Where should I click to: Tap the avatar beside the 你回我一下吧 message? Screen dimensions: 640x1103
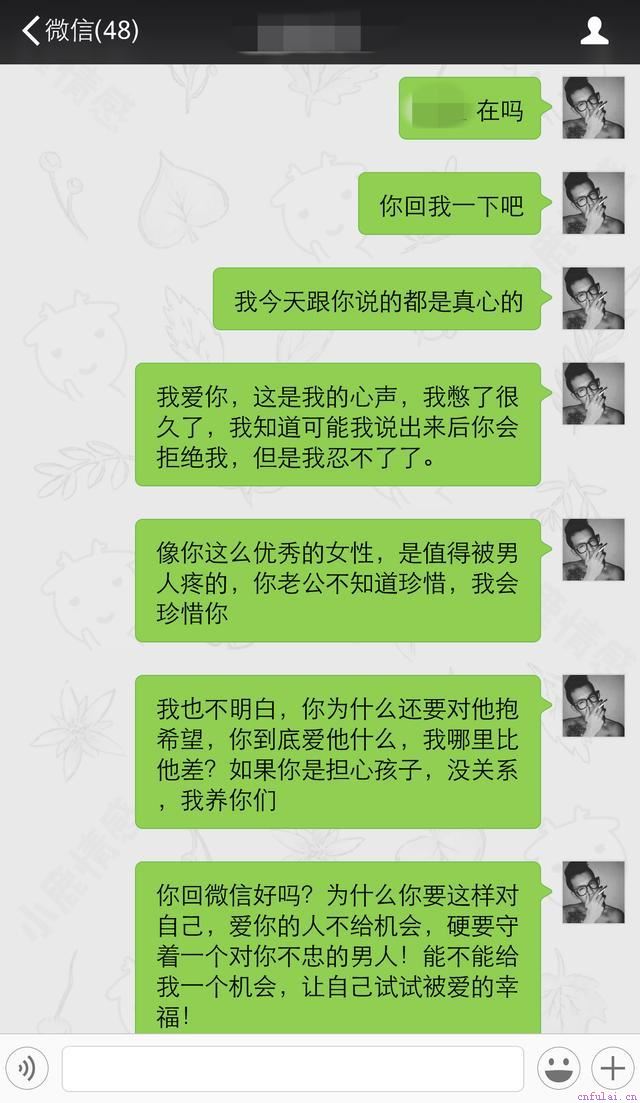tap(593, 203)
